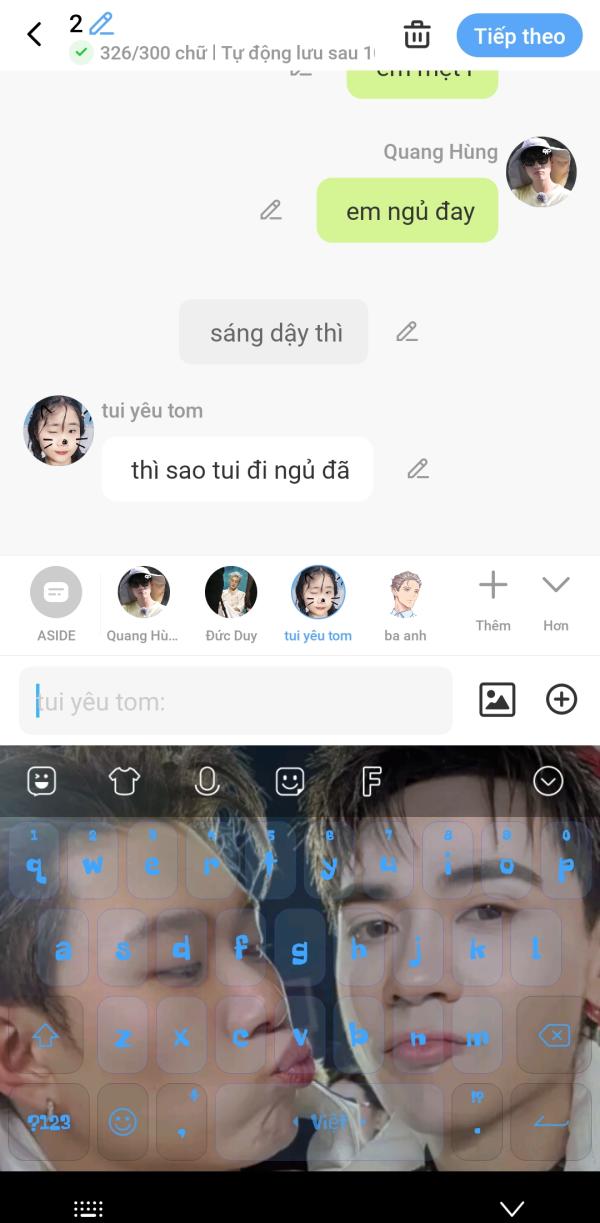The height and width of the screenshot is (1223, 600).
Task: Activate voice input microphone on keyboard
Action: (207, 781)
